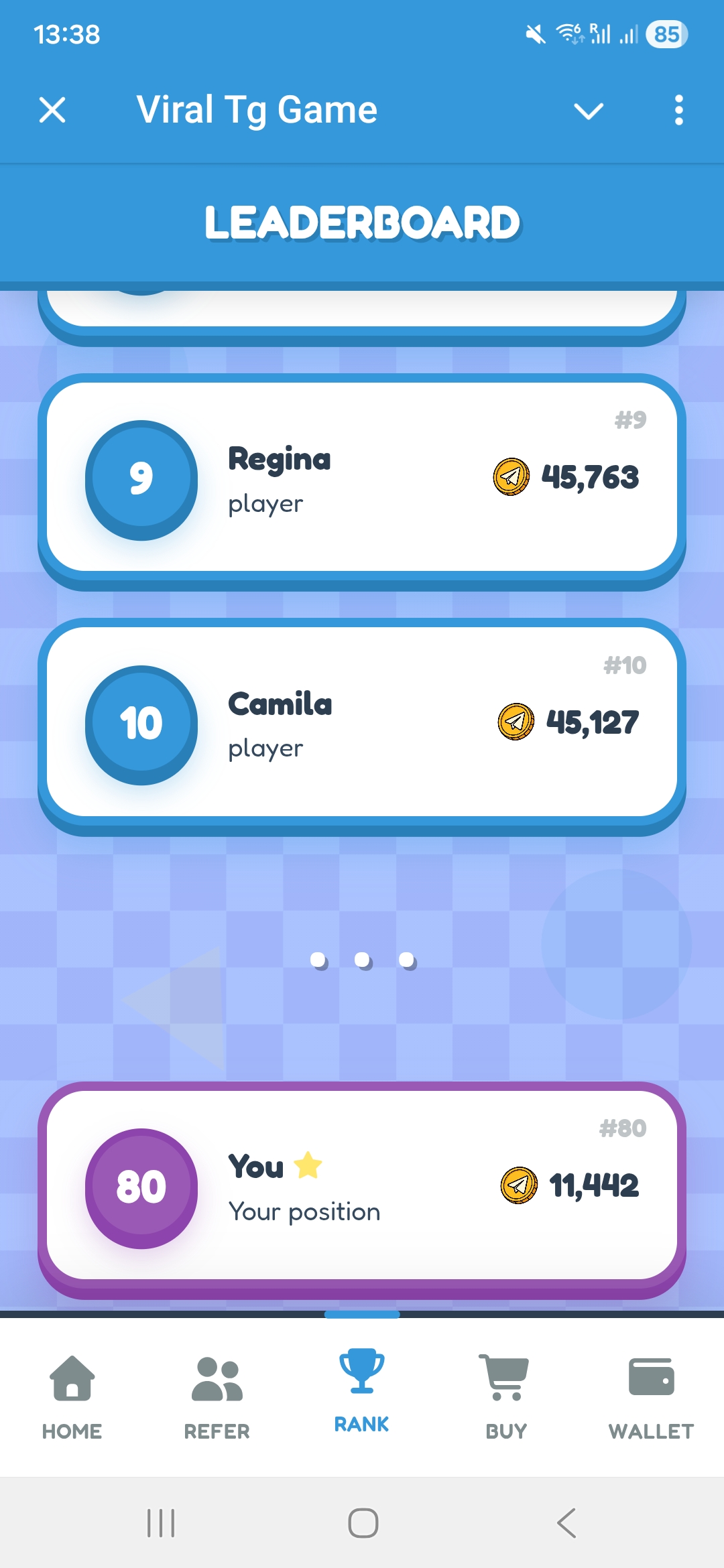Open Regina's leaderboard entry
This screenshot has width=724, height=1568.
tap(362, 477)
